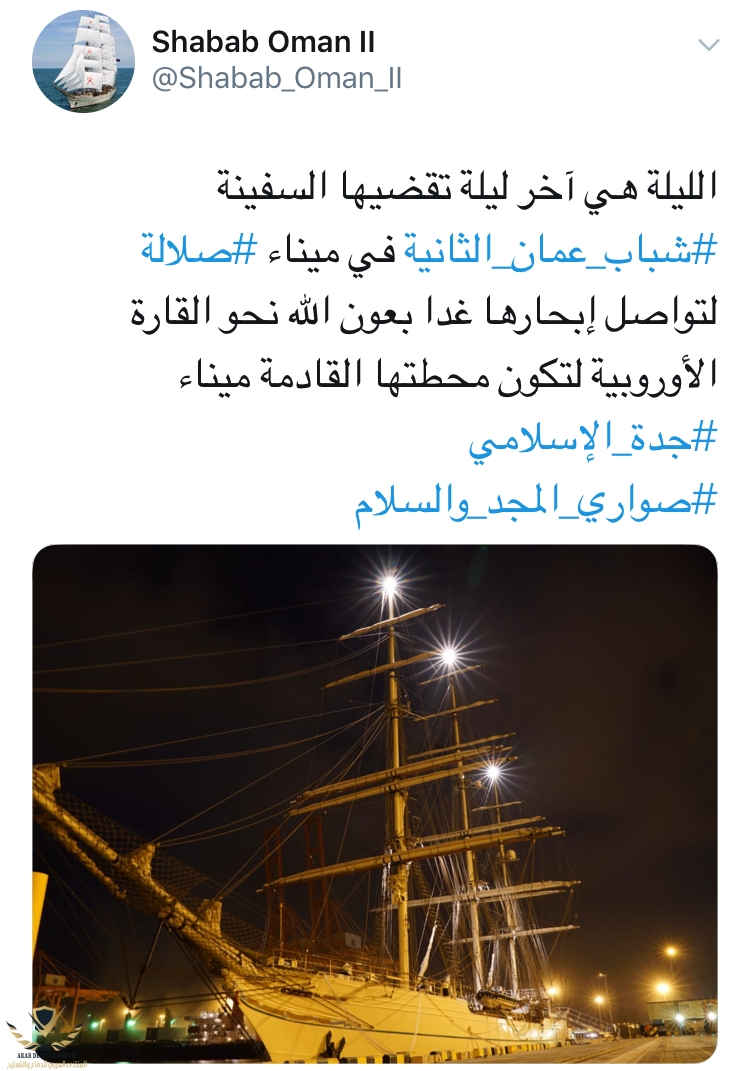Open hashtag #جدة_الإسلامي

coord(593,441)
